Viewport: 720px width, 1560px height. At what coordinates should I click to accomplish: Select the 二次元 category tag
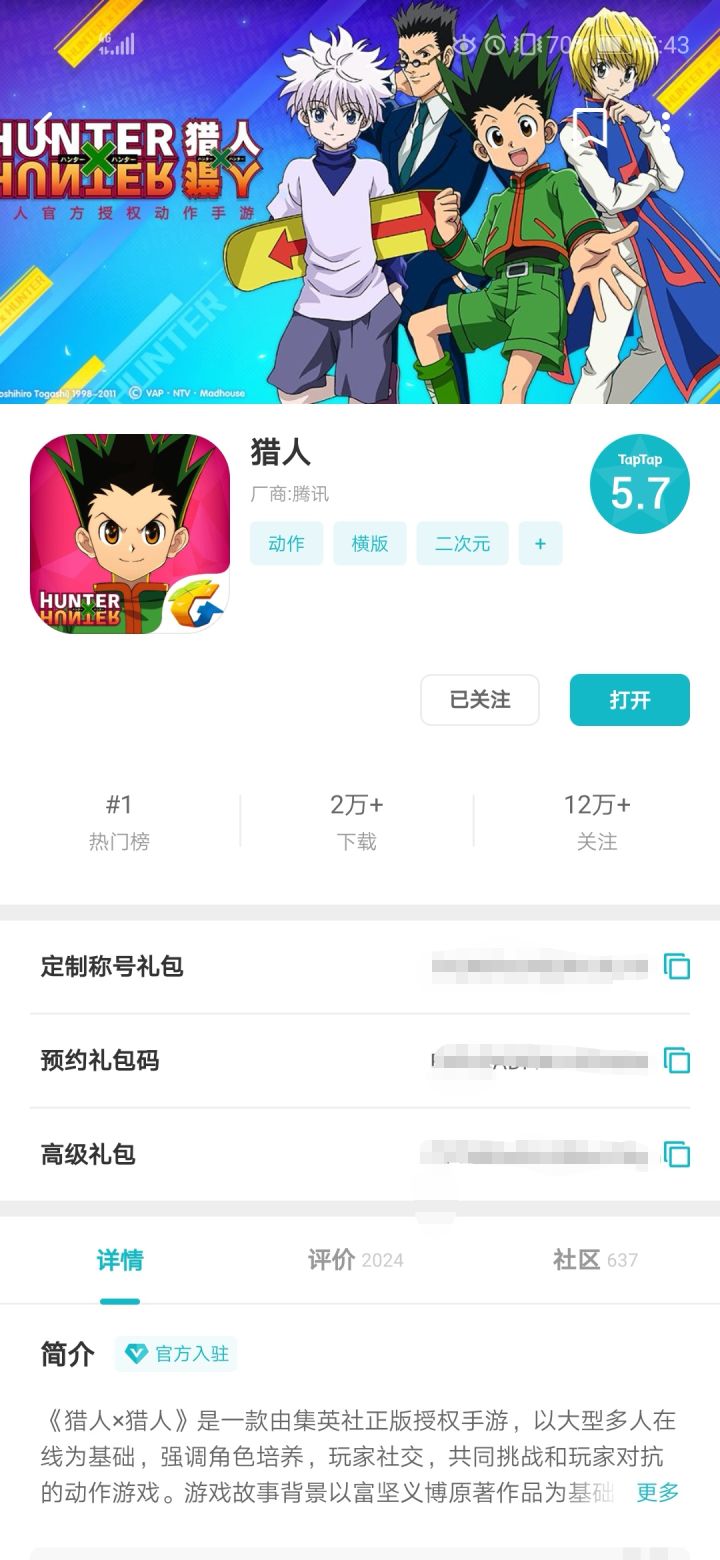(x=462, y=543)
